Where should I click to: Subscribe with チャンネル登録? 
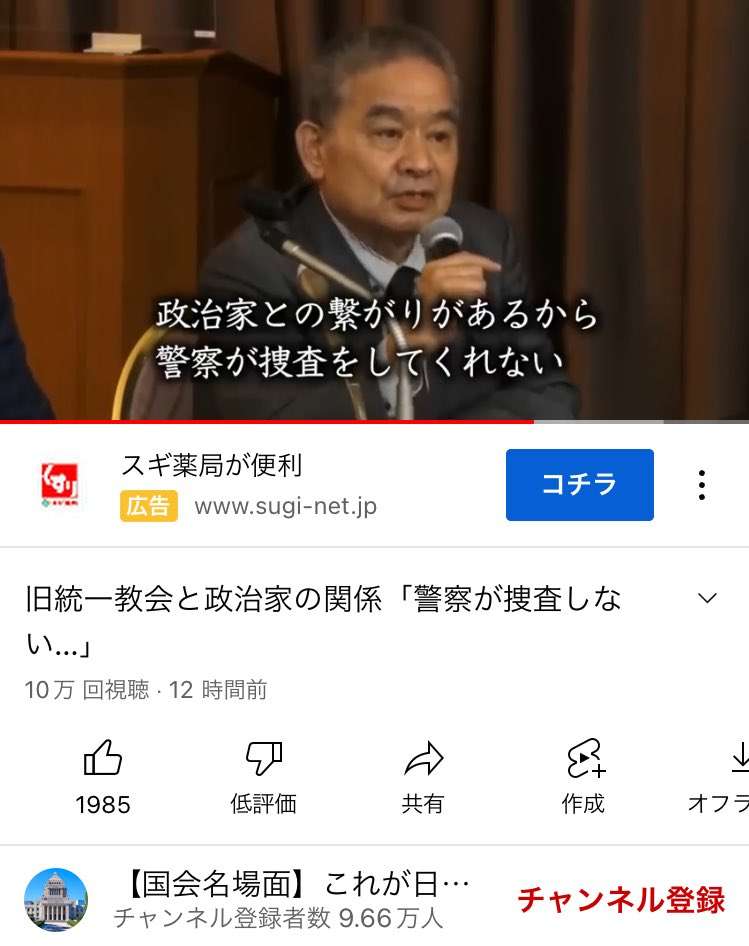[620, 899]
